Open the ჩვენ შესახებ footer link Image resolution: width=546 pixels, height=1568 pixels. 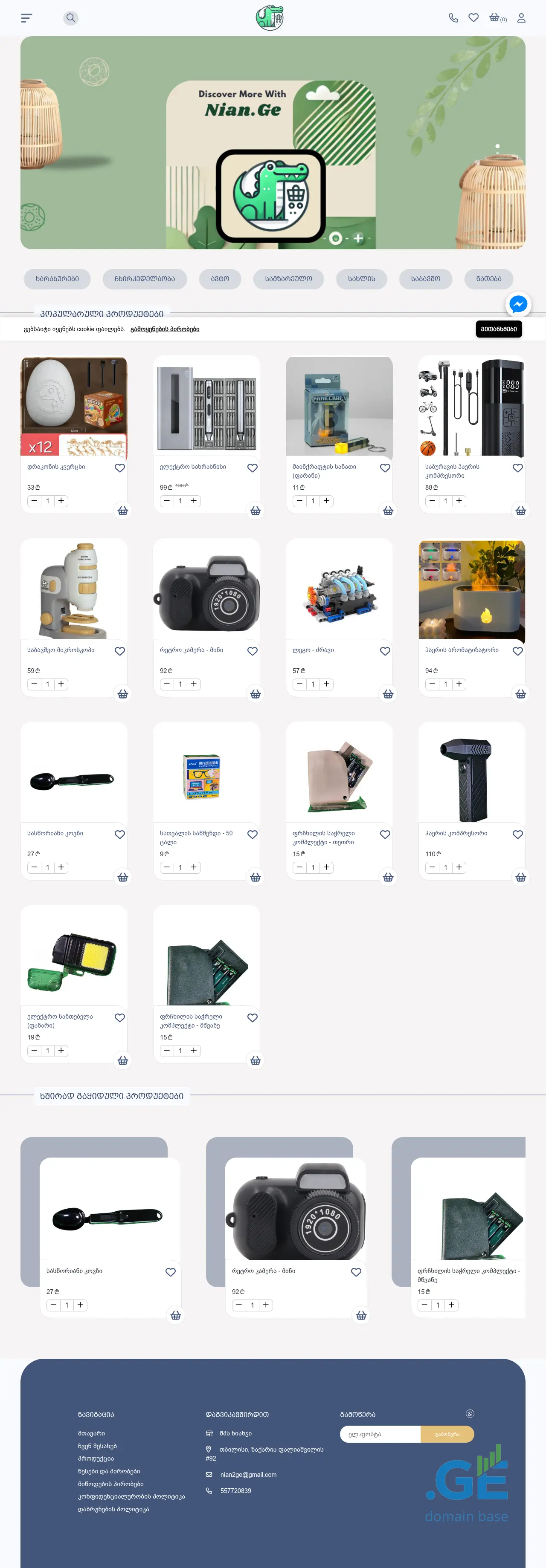coord(97,1446)
